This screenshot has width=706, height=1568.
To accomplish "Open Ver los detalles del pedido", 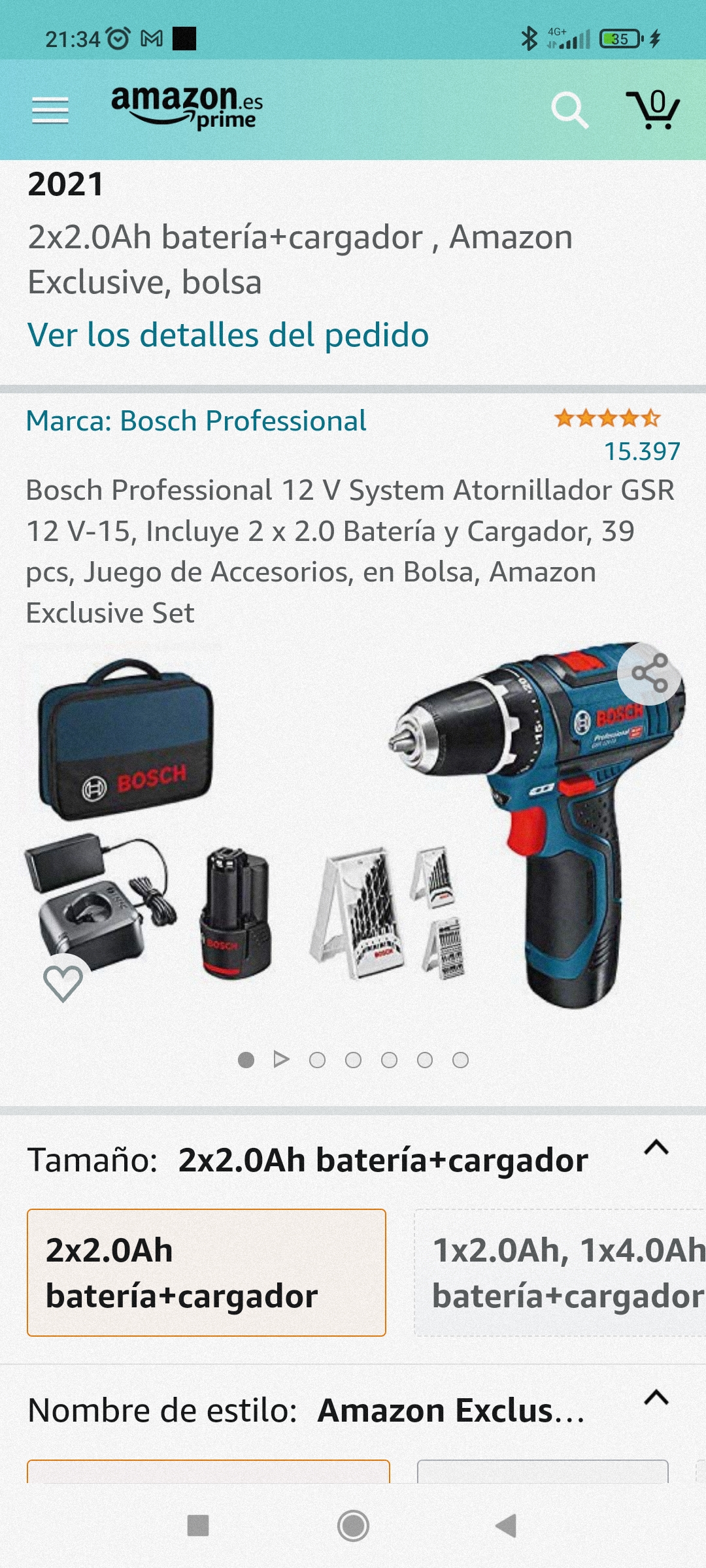I will pyautogui.click(x=228, y=335).
